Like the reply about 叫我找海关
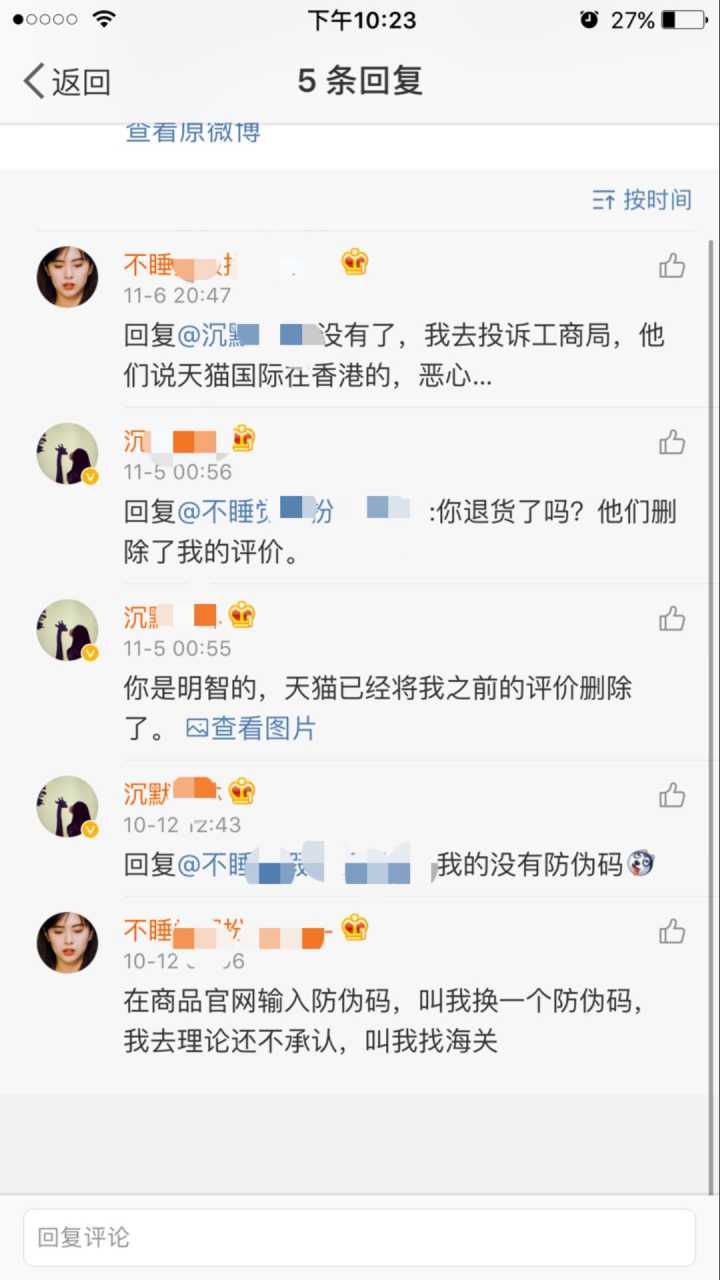 [x=672, y=932]
